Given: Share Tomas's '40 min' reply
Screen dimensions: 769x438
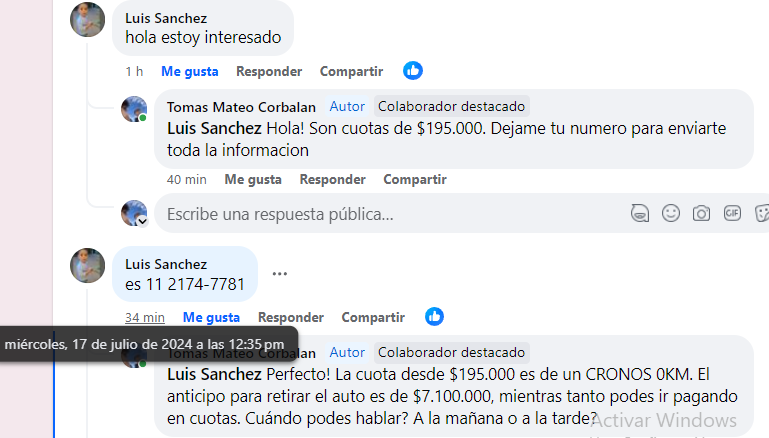Looking at the screenshot, I should click(x=414, y=179).
